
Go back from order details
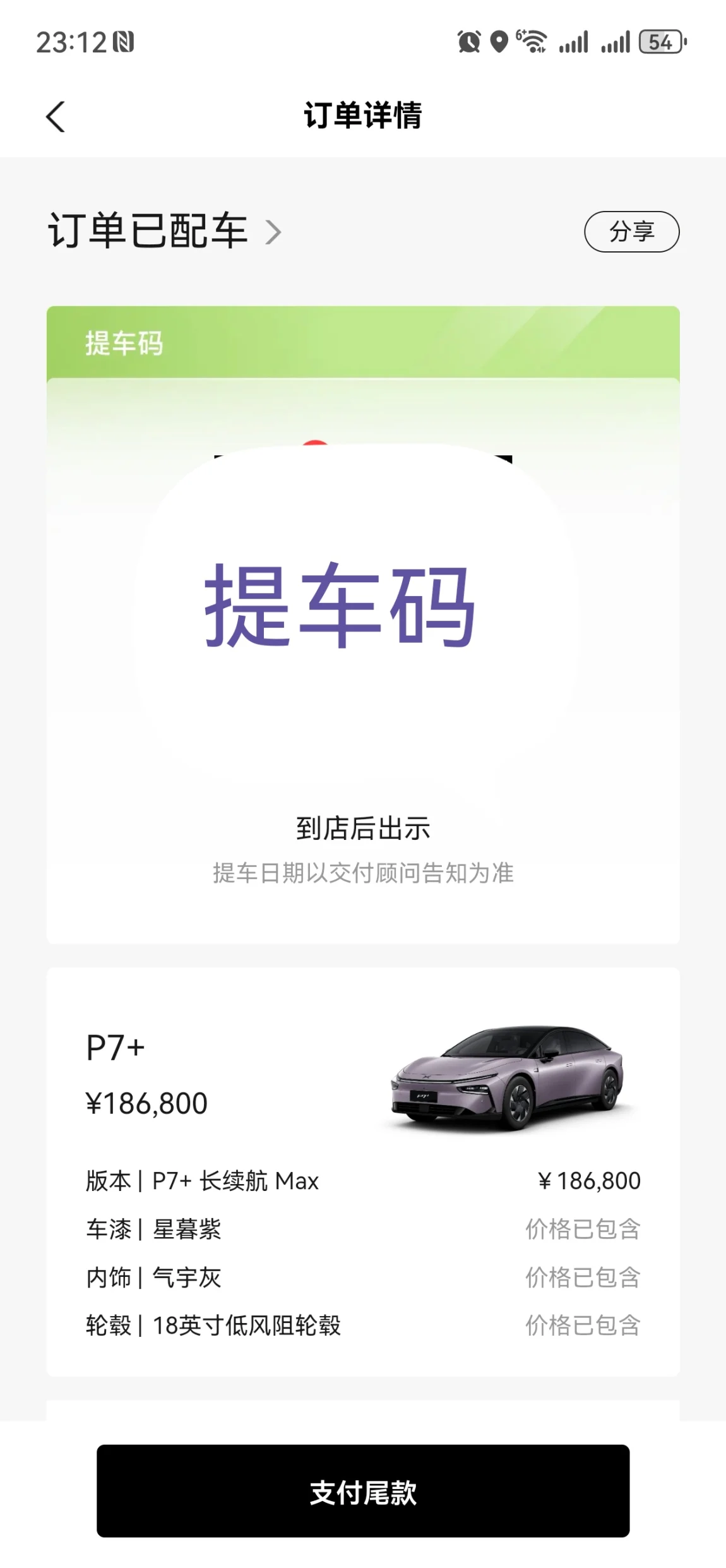(x=56, y=117)
